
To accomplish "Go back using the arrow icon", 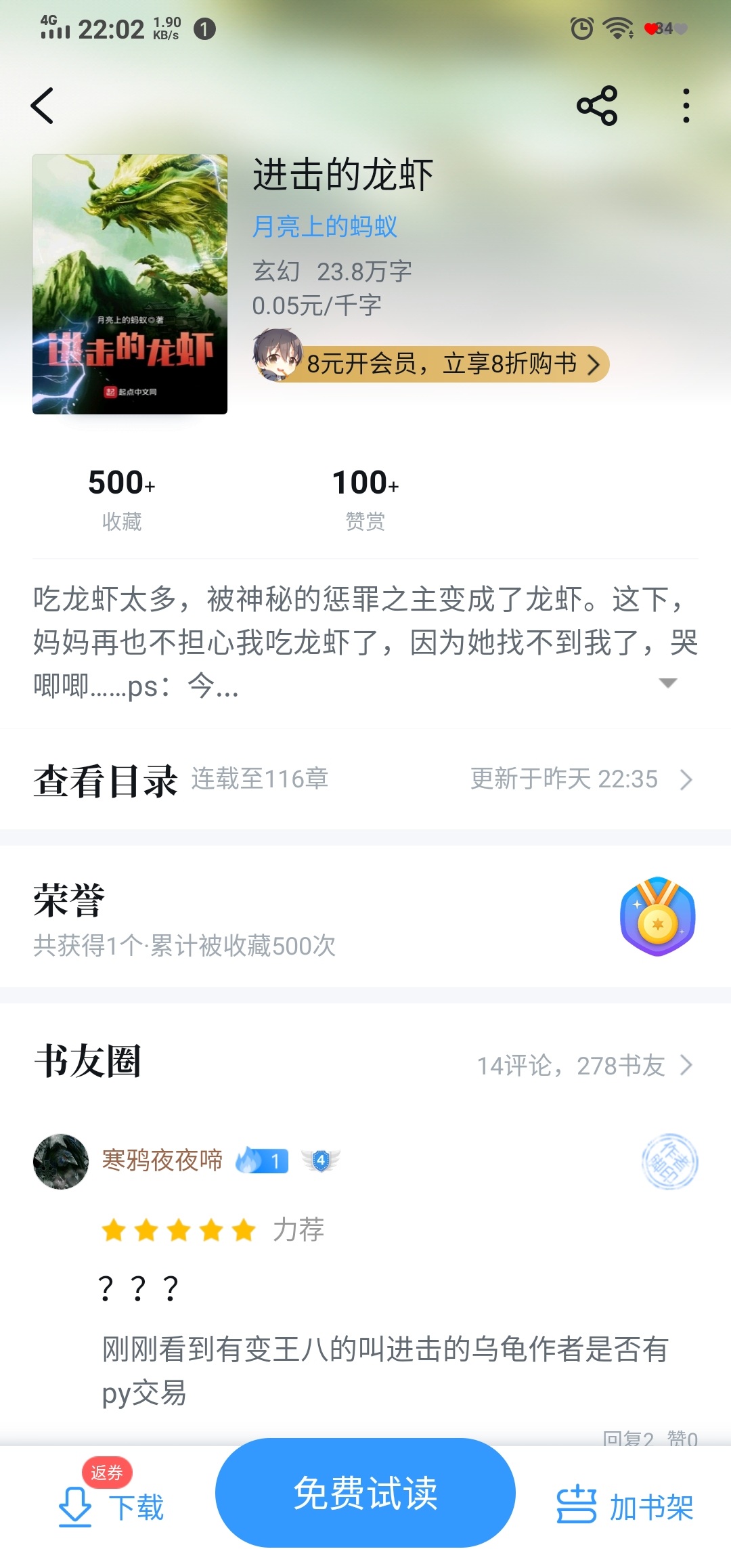I will 42,106.
